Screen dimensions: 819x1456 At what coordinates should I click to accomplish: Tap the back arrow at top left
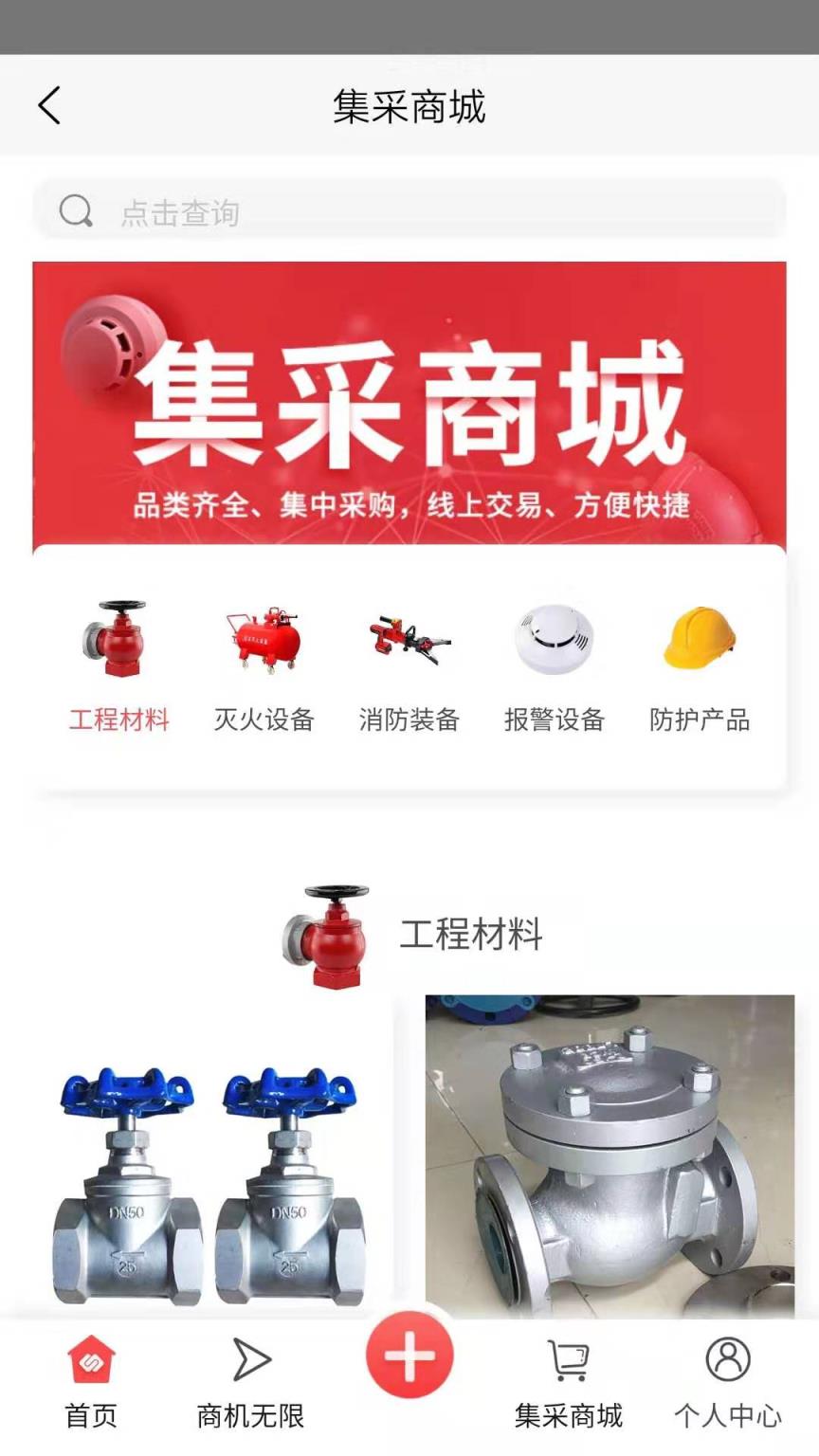pos(48,106)
